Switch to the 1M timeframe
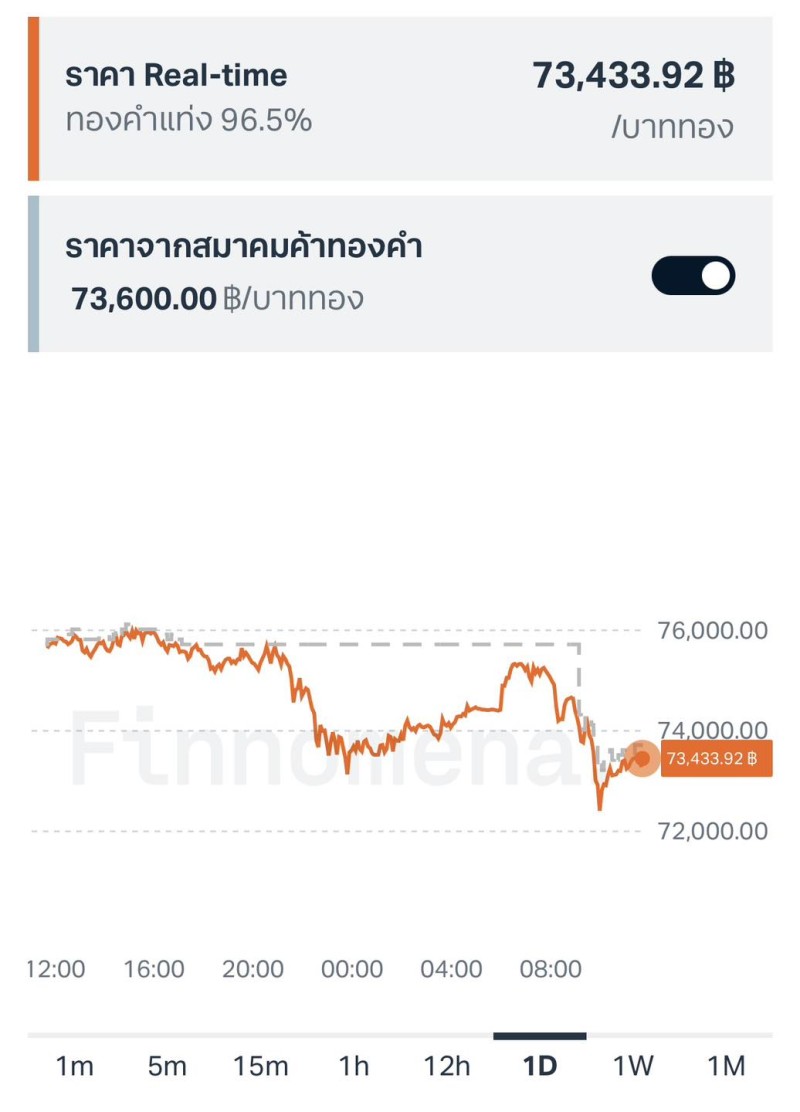Screen dimensions: 800x1112 click(x=726, y=1066)
